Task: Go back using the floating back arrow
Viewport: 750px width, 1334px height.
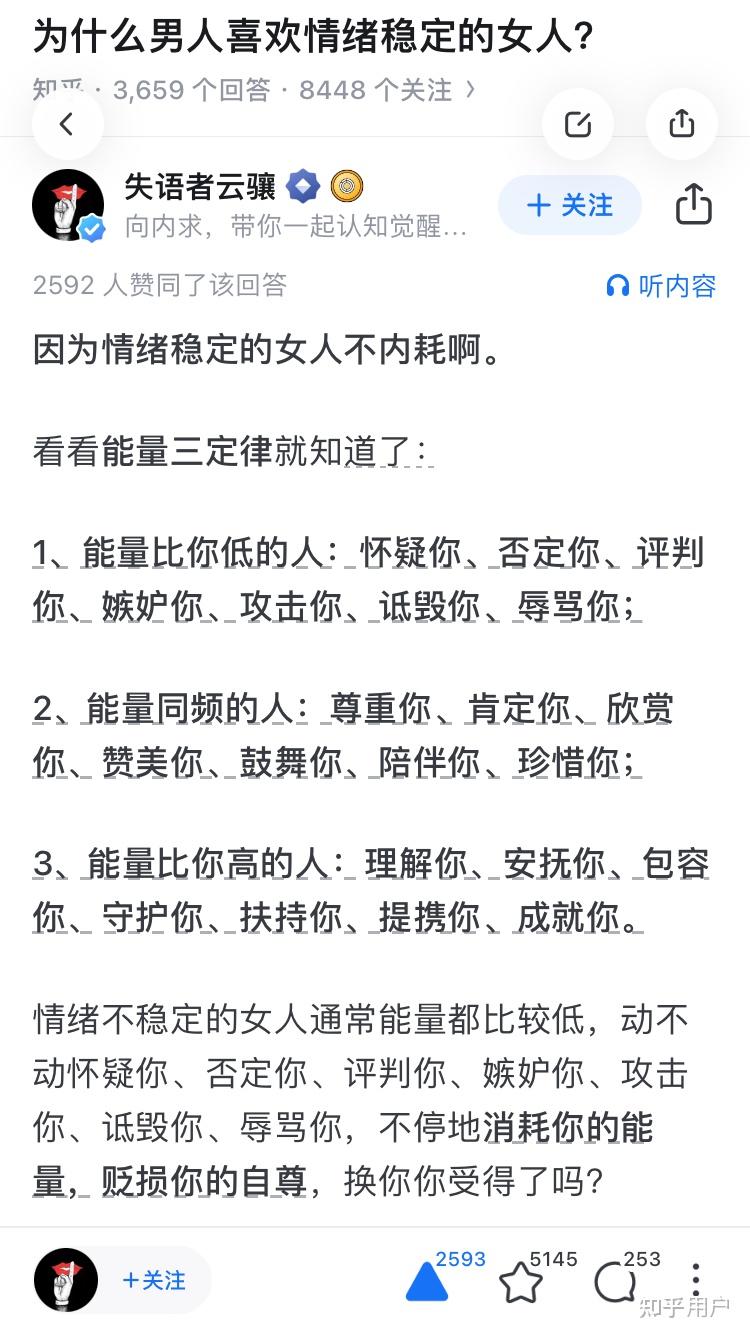Action: click(x=67, y=124)
